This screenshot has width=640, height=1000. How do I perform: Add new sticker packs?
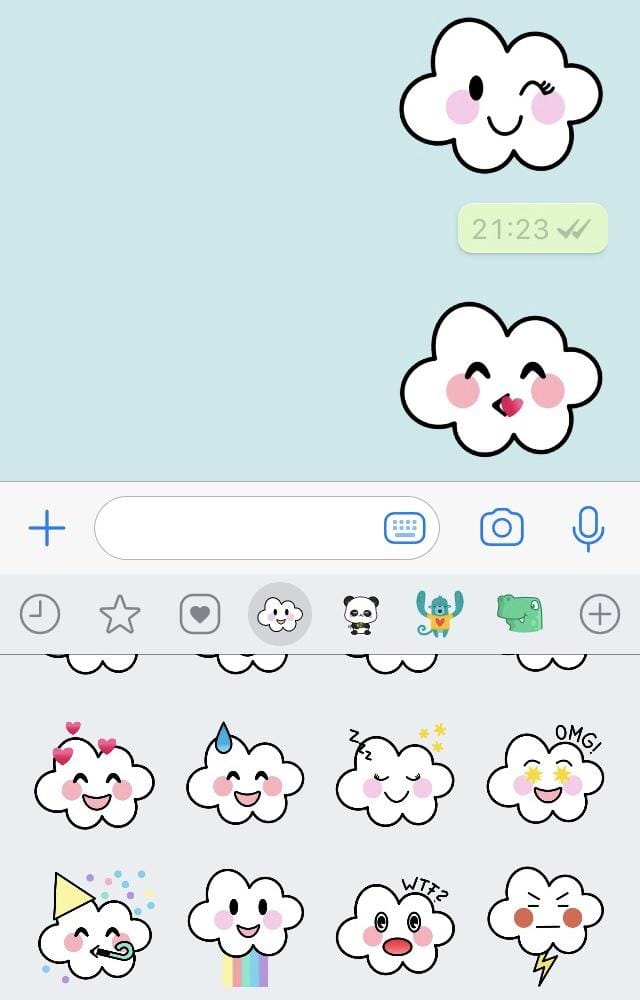pos(600,614)
